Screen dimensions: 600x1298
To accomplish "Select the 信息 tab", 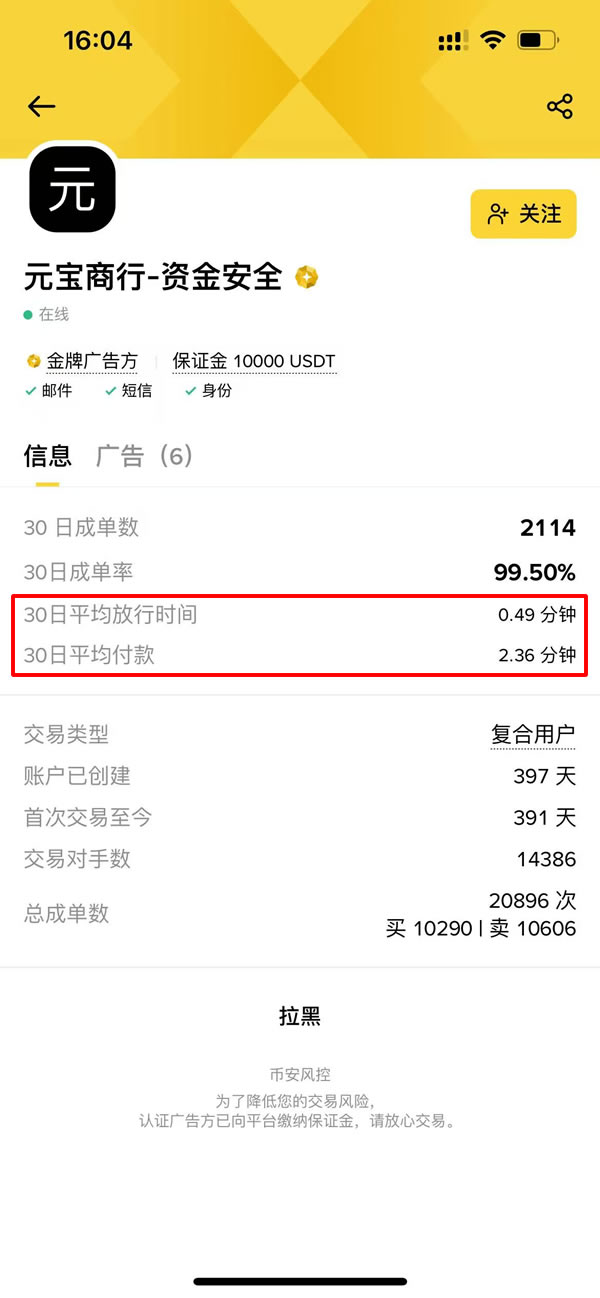I will click(48, 456).
